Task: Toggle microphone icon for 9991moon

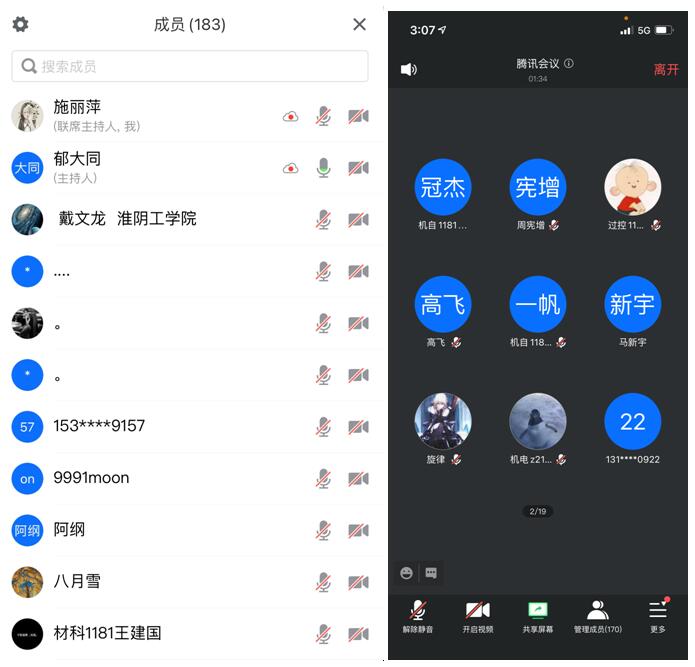Action: pos(323,478)
